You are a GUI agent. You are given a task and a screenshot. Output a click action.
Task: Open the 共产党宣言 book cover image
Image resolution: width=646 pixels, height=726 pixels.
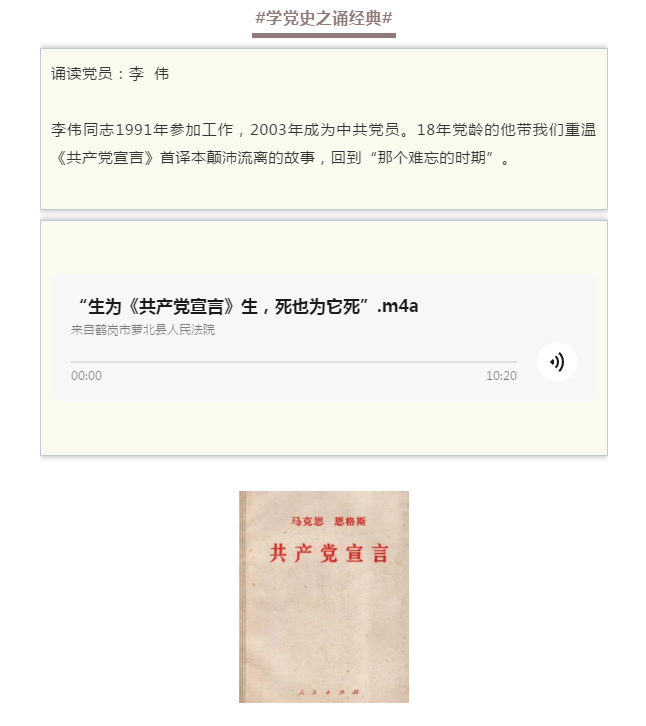tap(323, 597)
